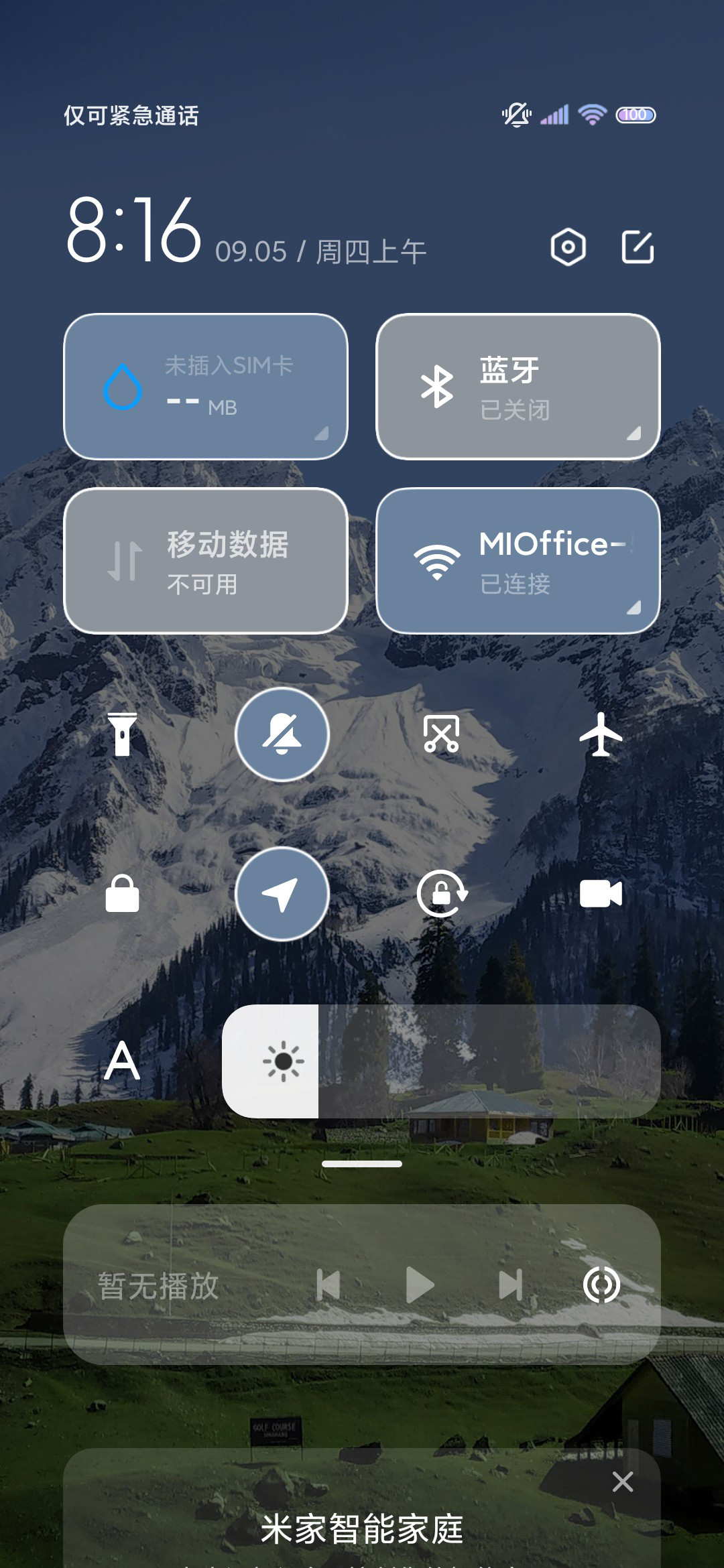This screenshot has width=724, height=1568.
Task: Open the data usage tile showing 未插入SIM卡
Action: point(206,387)
